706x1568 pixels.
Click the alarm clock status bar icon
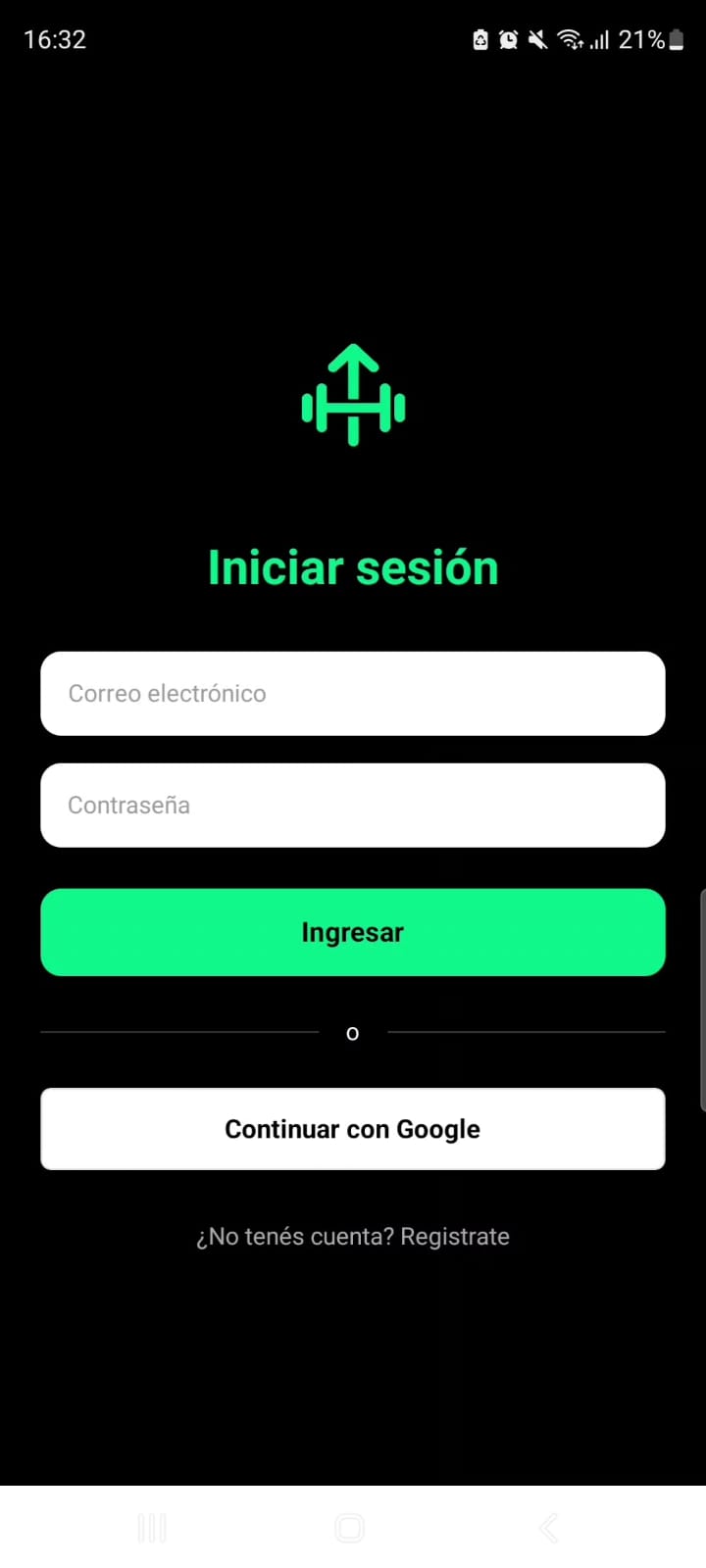pos(509,39)
